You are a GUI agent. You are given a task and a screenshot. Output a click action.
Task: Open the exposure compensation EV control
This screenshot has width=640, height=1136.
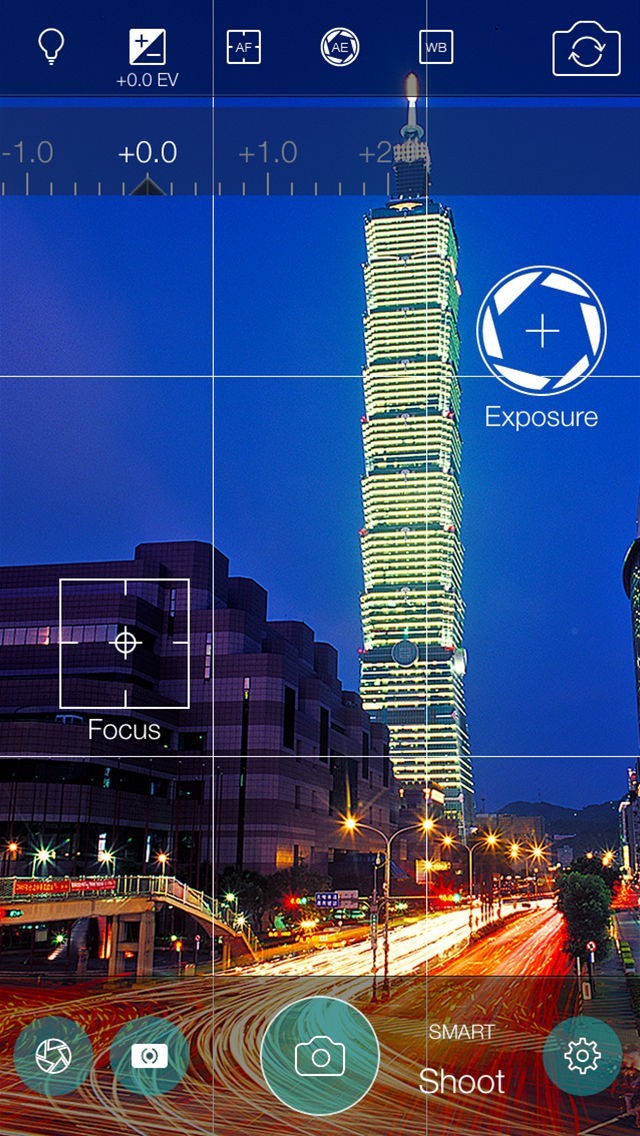click(x=147, y=58)
